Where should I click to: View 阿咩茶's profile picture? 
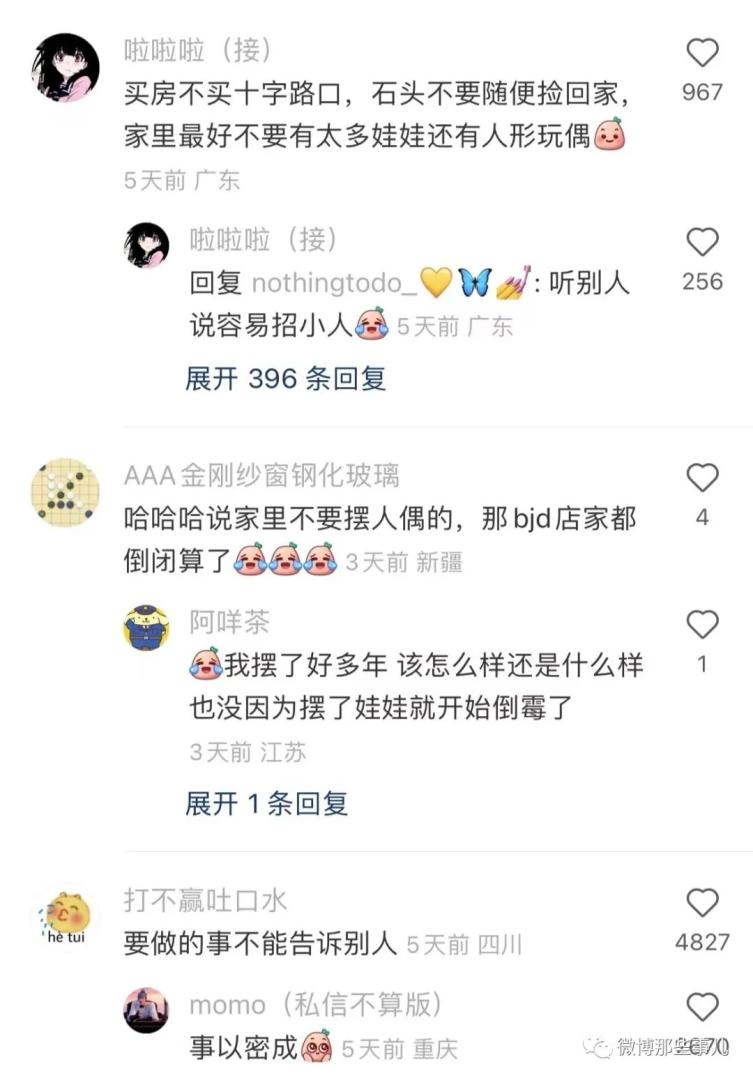click(146, 627)
